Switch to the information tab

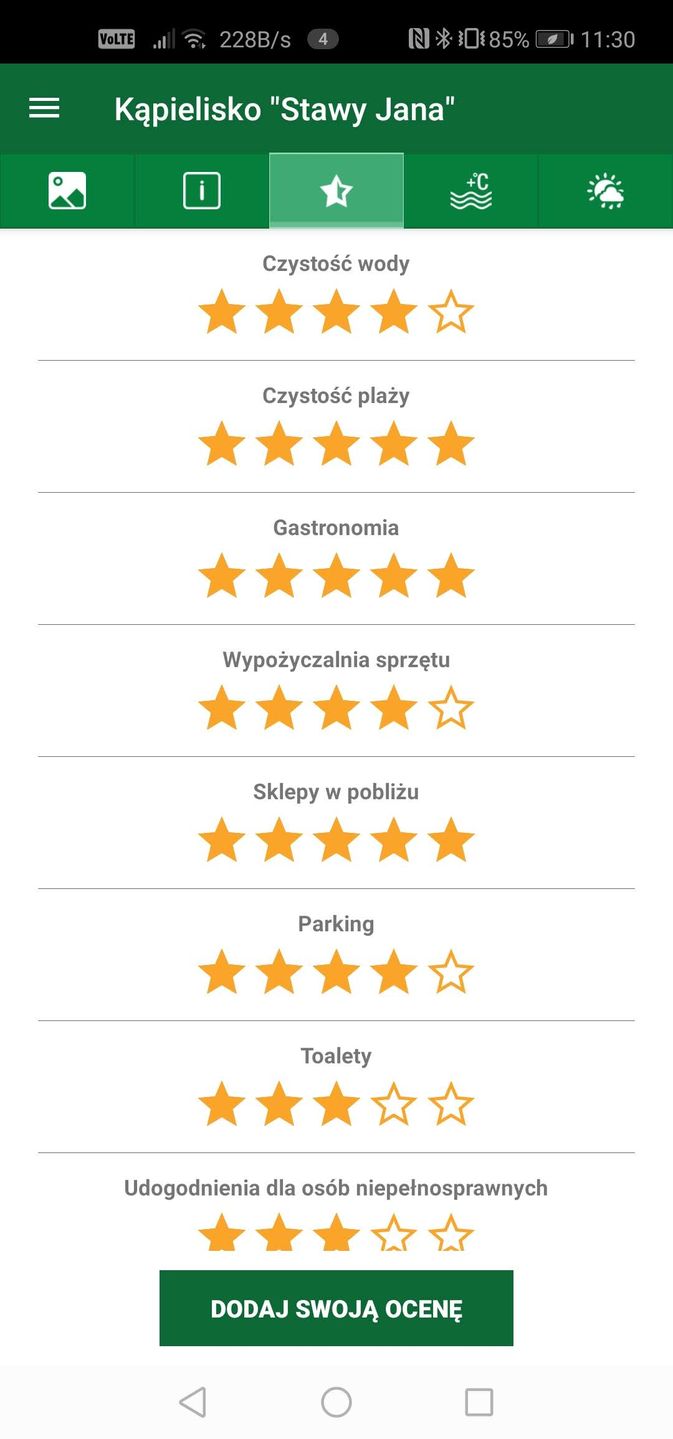(201, 190)
